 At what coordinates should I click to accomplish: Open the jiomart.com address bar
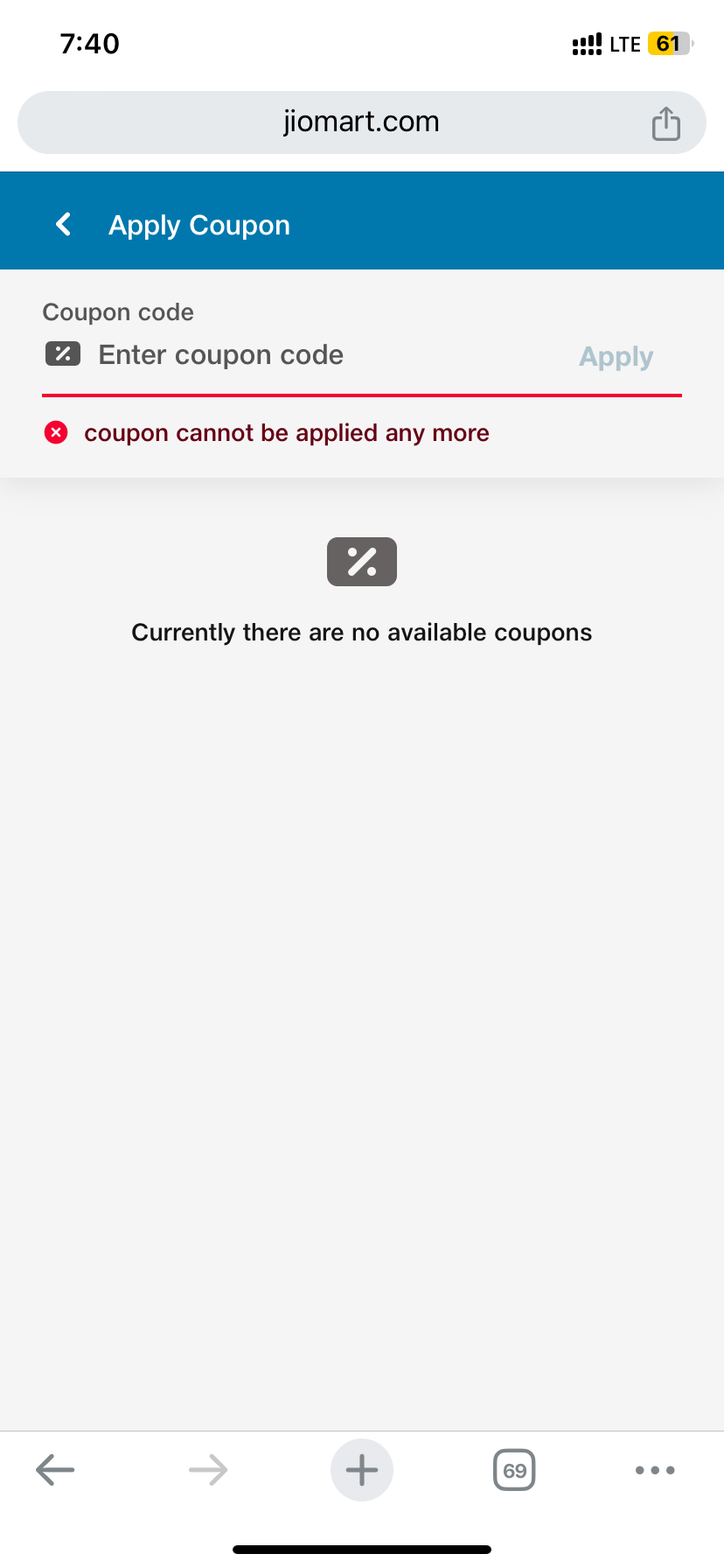click(x=360, y=122)
